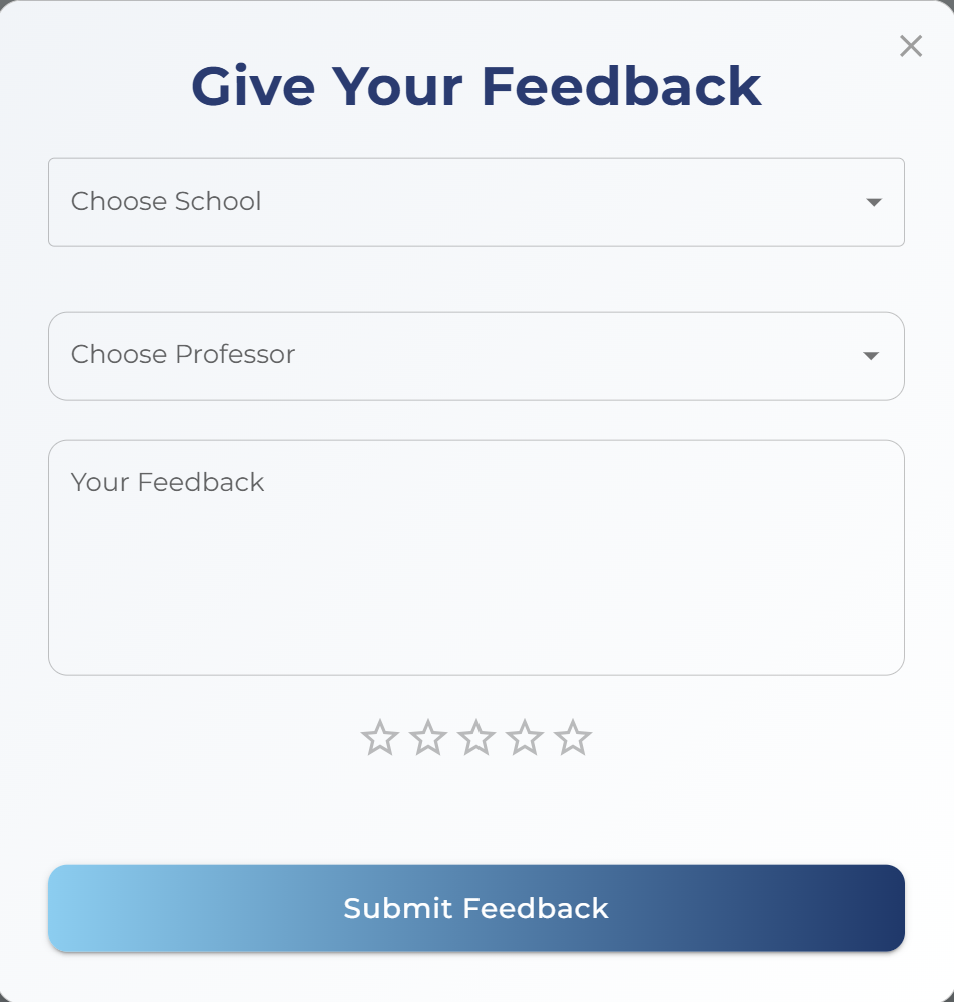
Task: Rate five stars
Action: [x=573, y=738]
